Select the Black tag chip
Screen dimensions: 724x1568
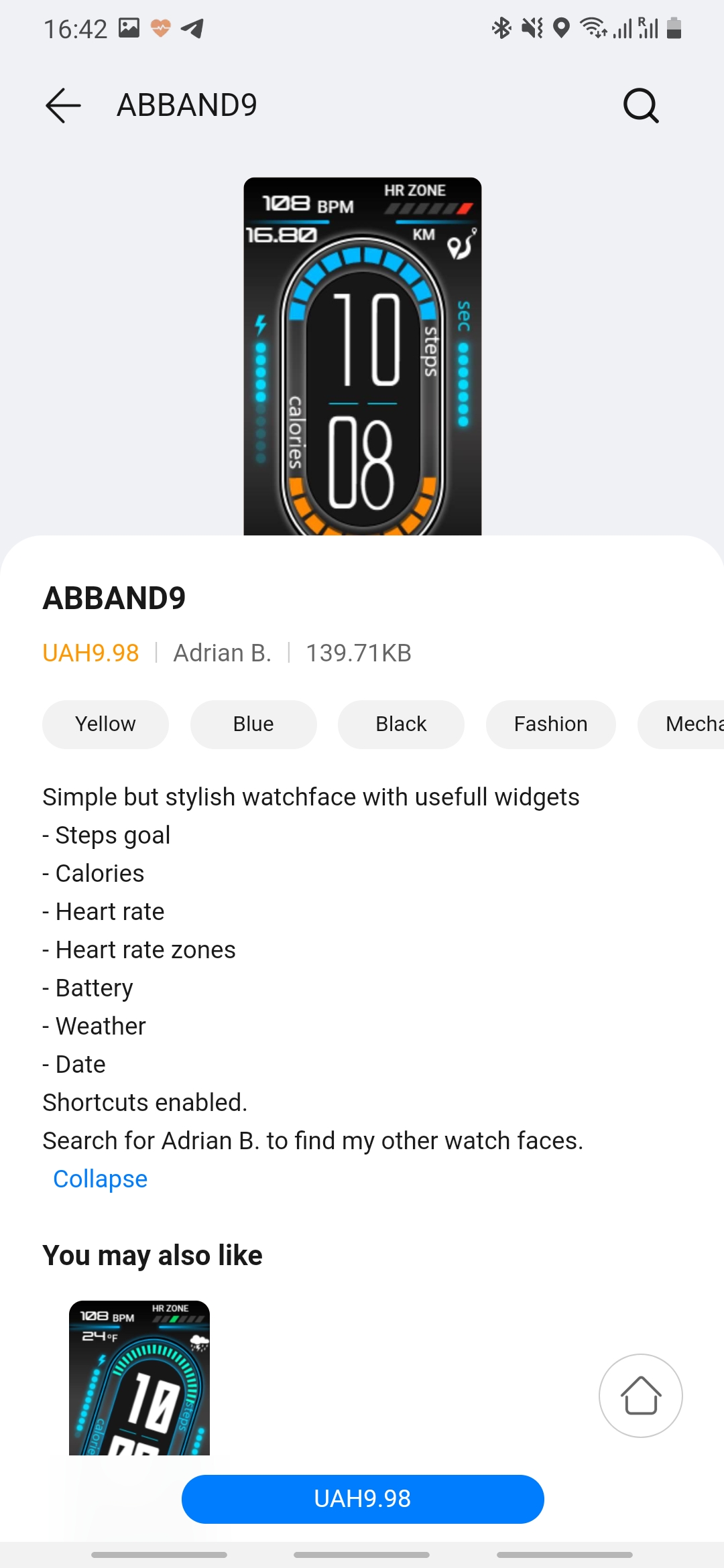[401, 724]
